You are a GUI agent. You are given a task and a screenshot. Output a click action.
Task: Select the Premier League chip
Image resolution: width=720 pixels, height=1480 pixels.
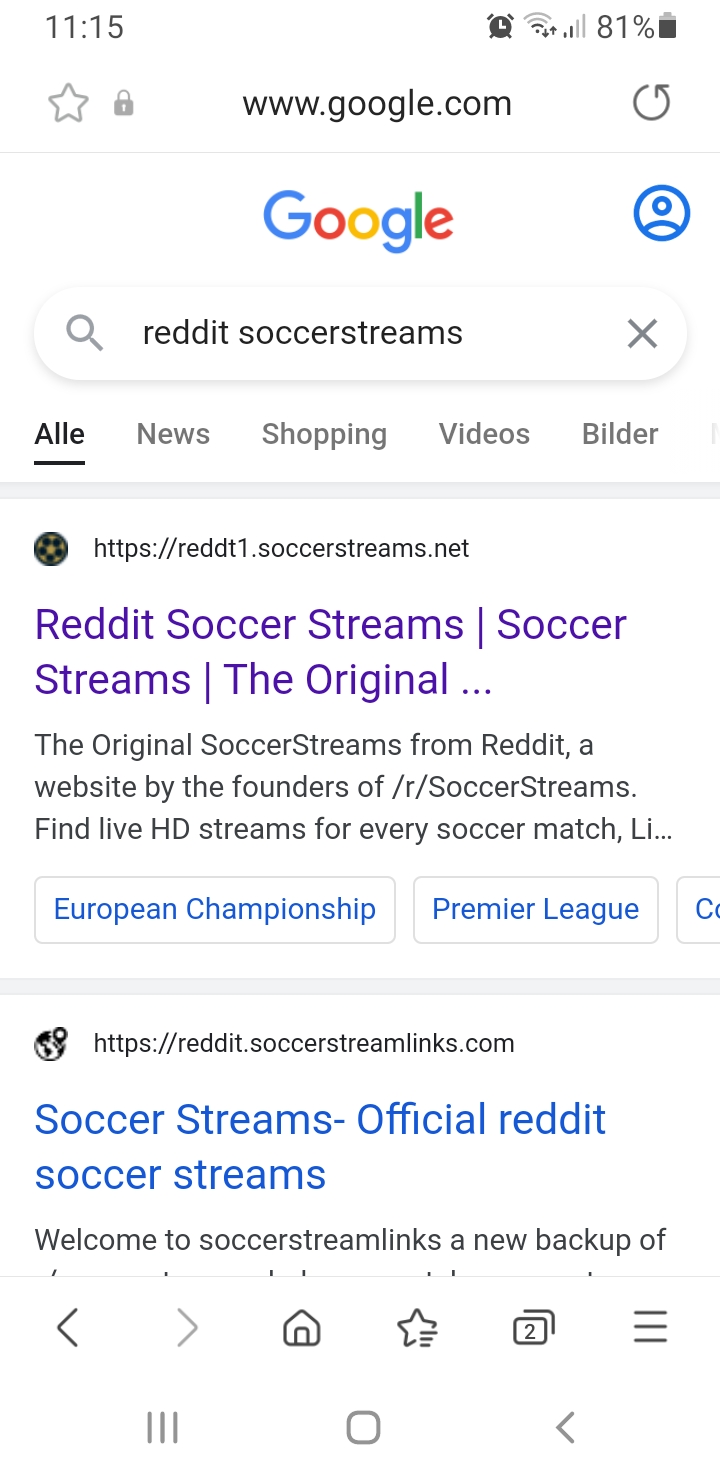(535, 909)
